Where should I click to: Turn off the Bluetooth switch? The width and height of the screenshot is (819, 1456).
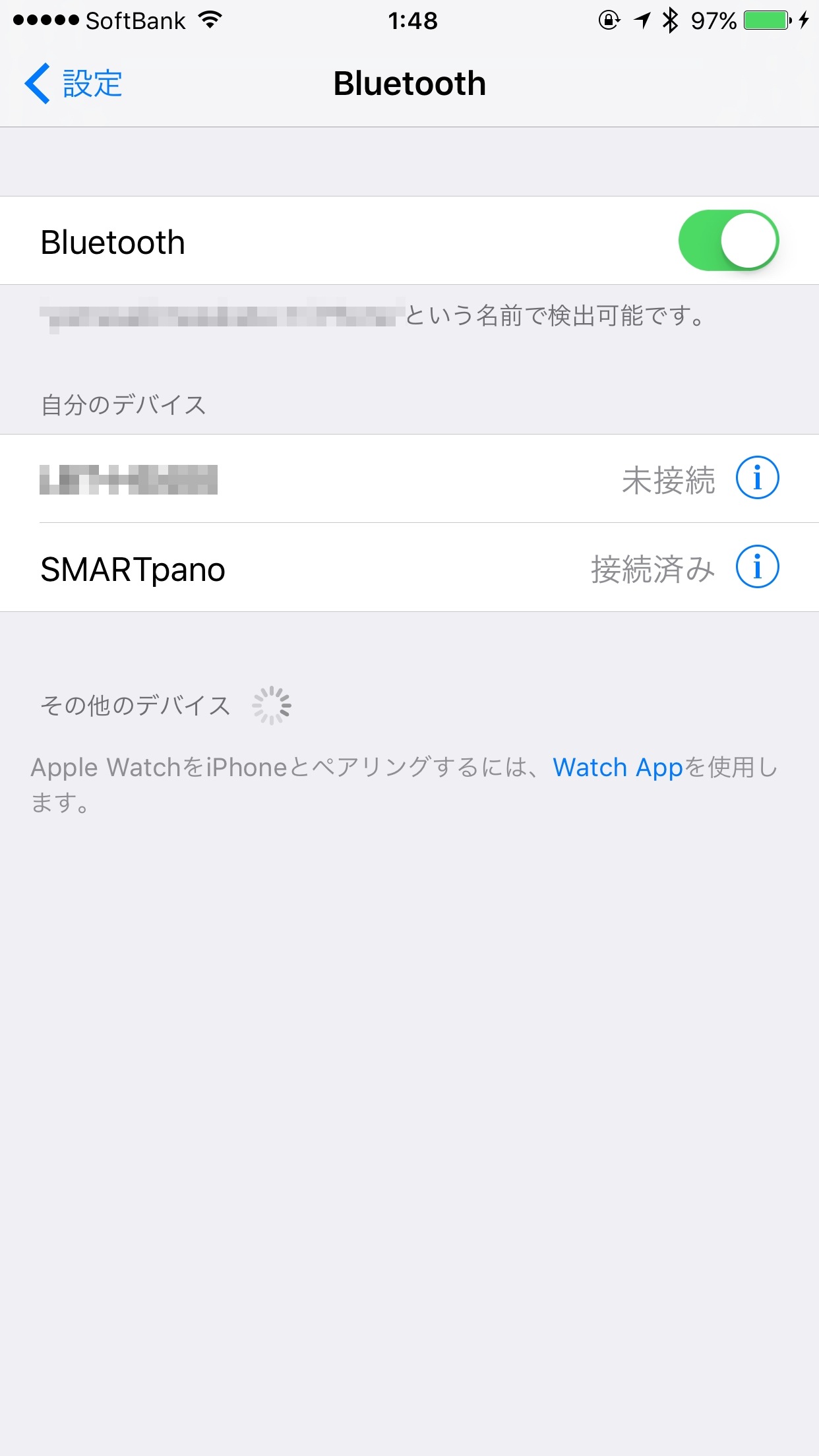point(728,241)
